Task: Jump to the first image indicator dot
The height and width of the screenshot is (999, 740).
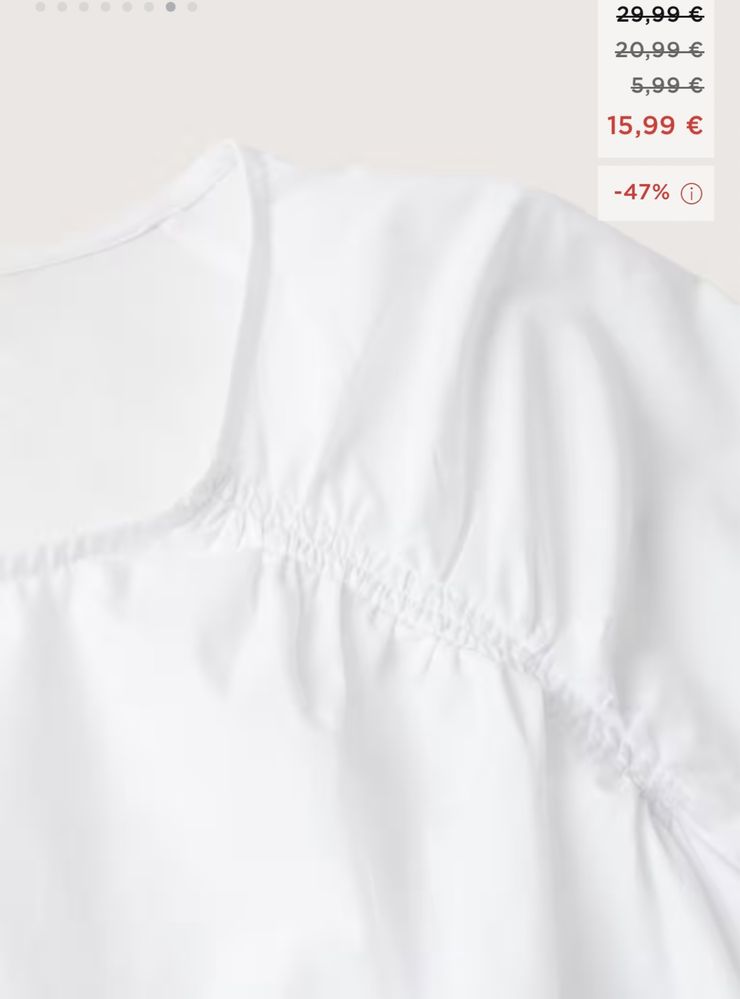Action: pos(40,7)
